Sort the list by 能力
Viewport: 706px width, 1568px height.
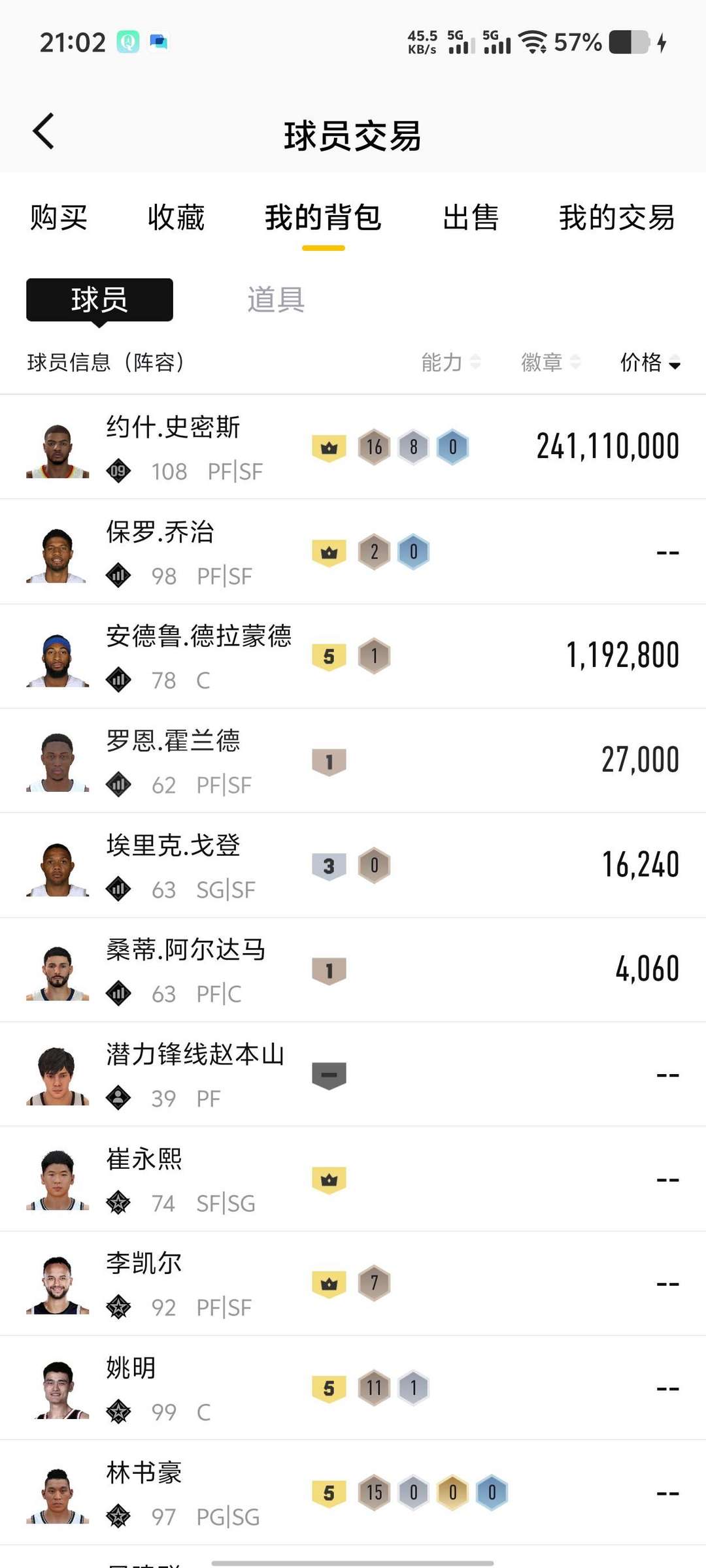(450, 362)
